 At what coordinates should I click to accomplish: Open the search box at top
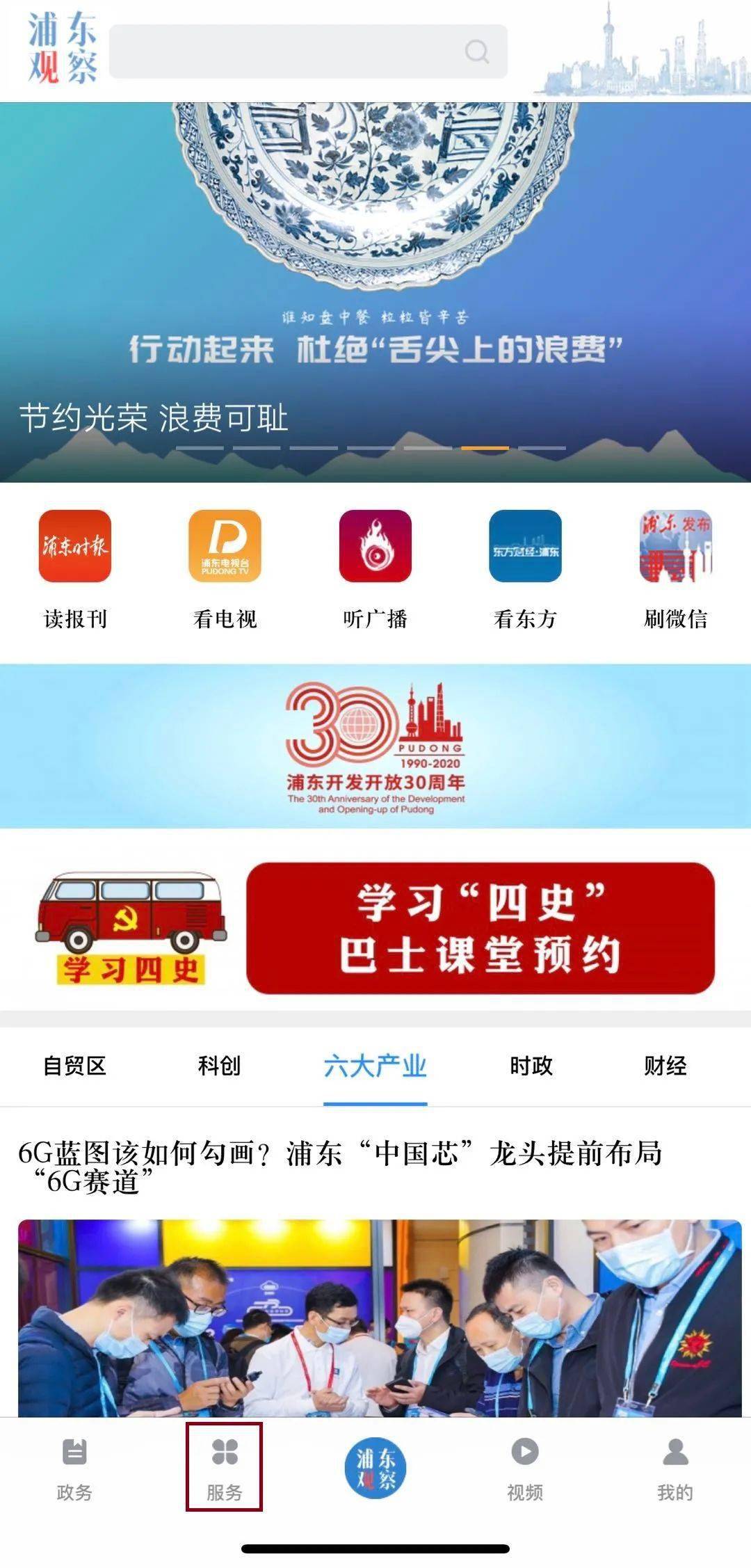[x=308, y=51]
